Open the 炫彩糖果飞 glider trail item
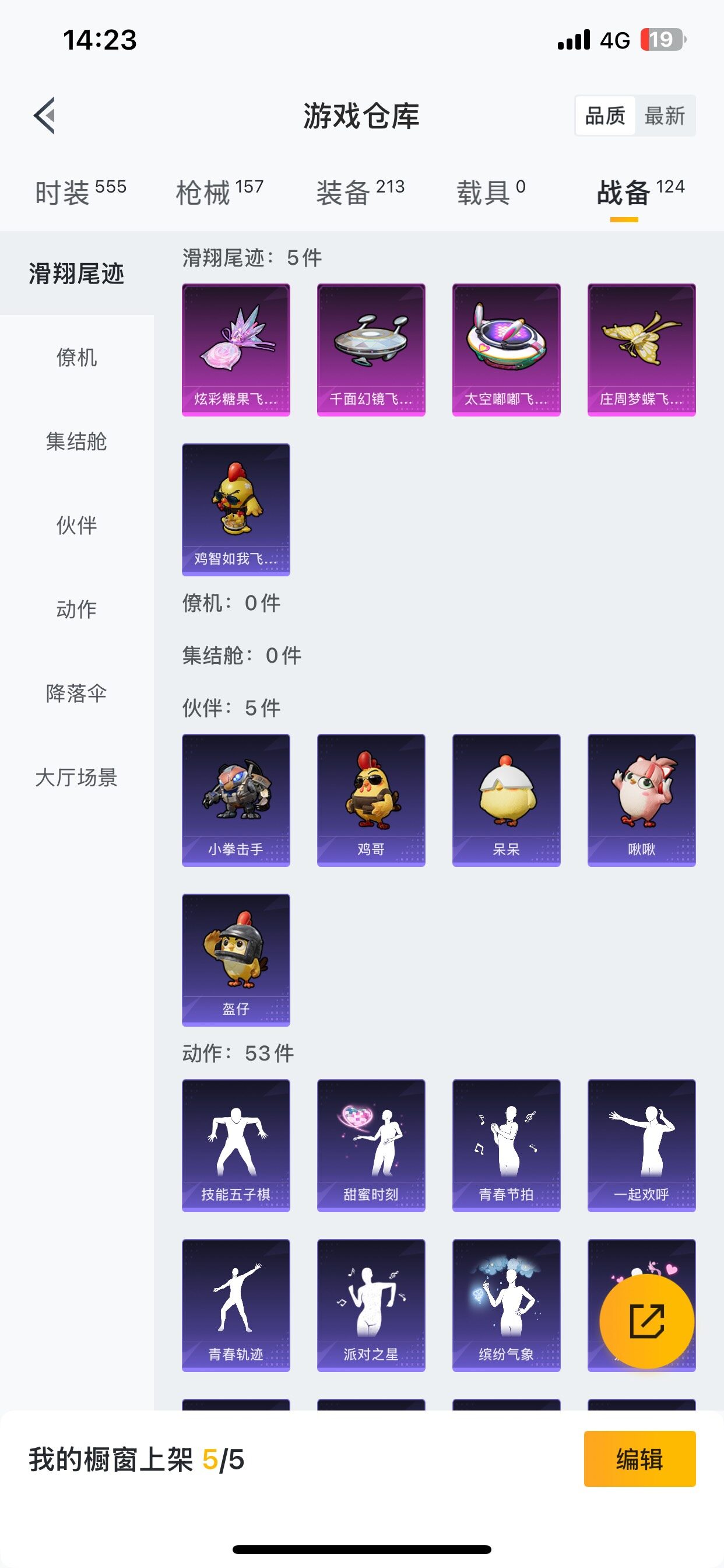724x1568 pixels. coord(236,348)
